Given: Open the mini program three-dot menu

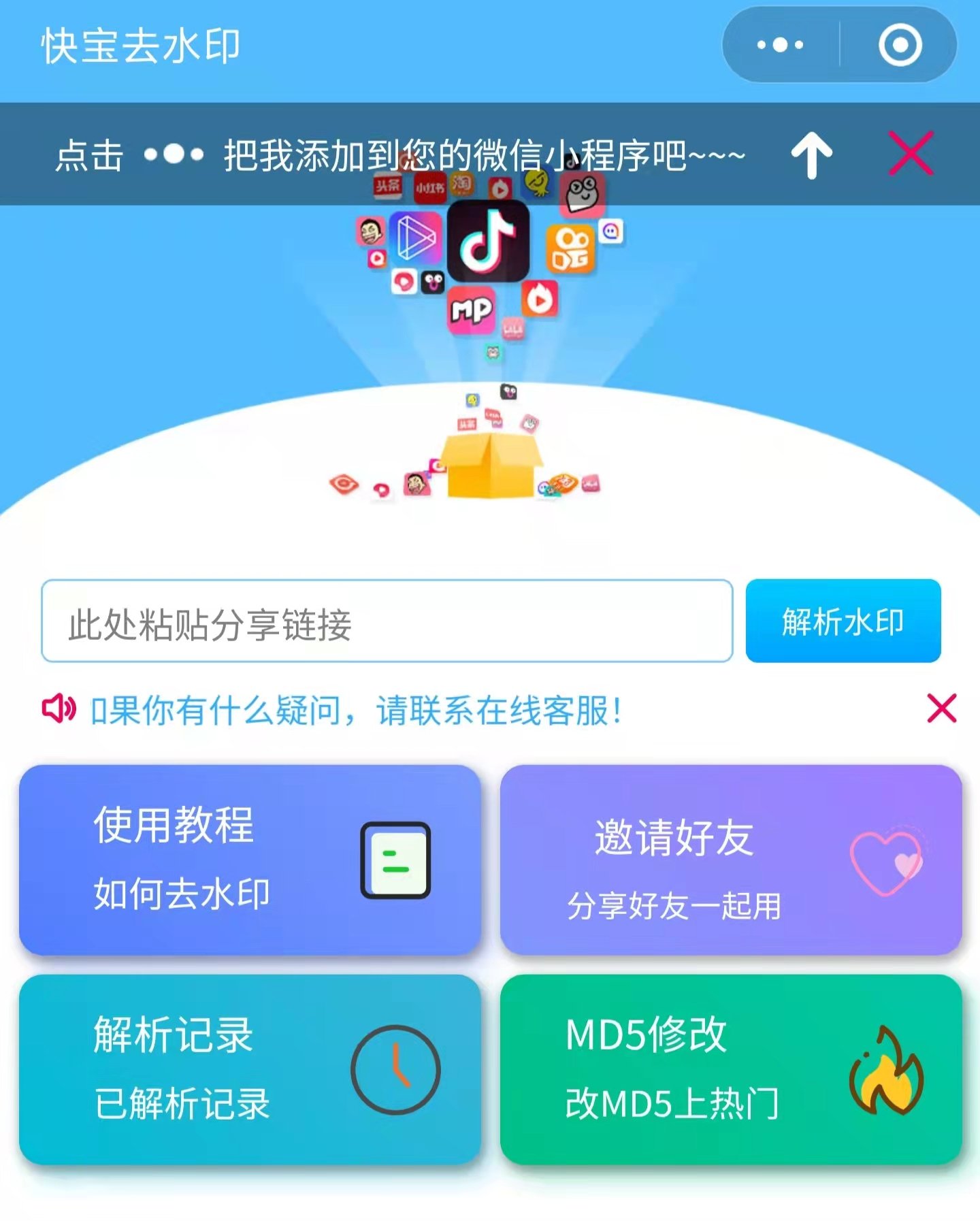Looking at the screenshot, I should 780,45.
